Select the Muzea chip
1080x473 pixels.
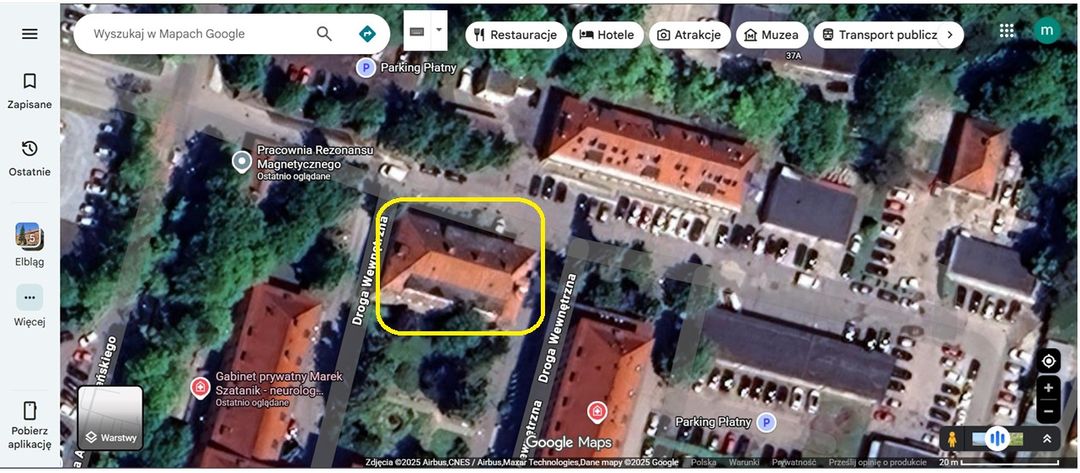point(771,35)
